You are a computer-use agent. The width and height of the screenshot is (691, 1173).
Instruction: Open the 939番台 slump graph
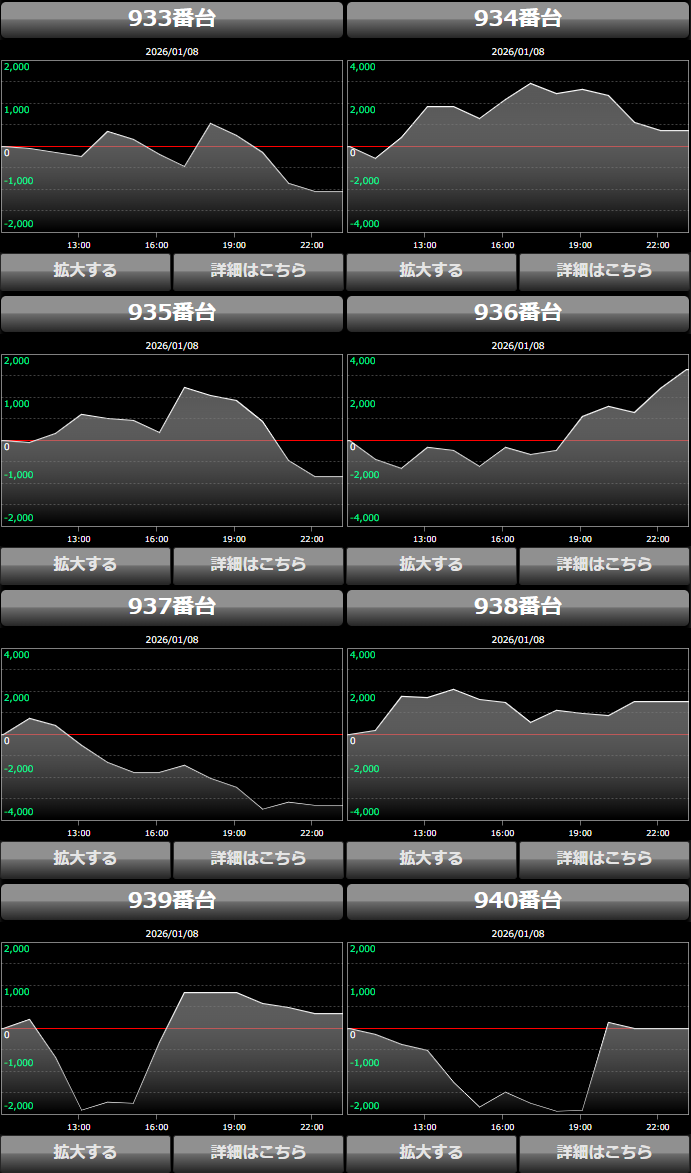[172, 1028]
